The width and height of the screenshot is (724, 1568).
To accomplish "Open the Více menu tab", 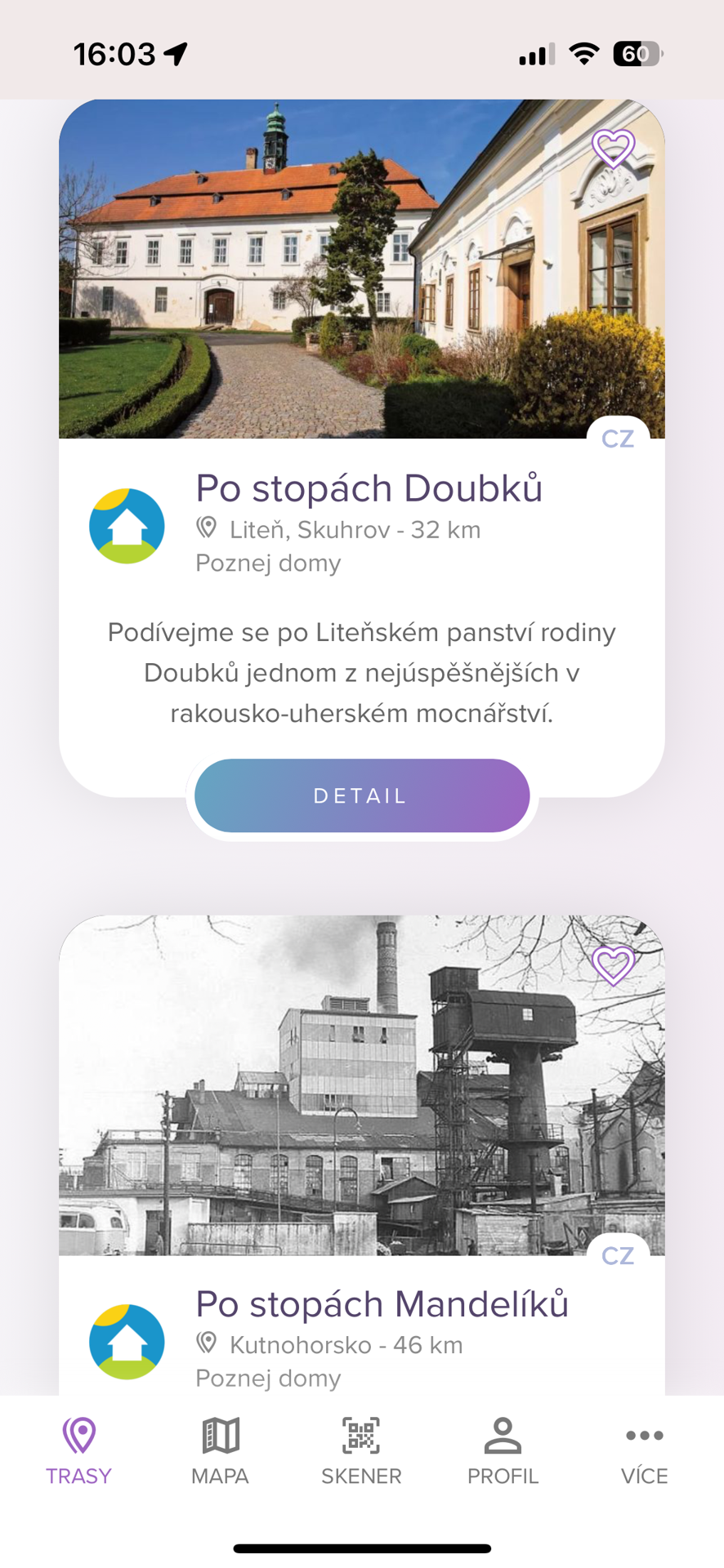I will [644, 1451].
